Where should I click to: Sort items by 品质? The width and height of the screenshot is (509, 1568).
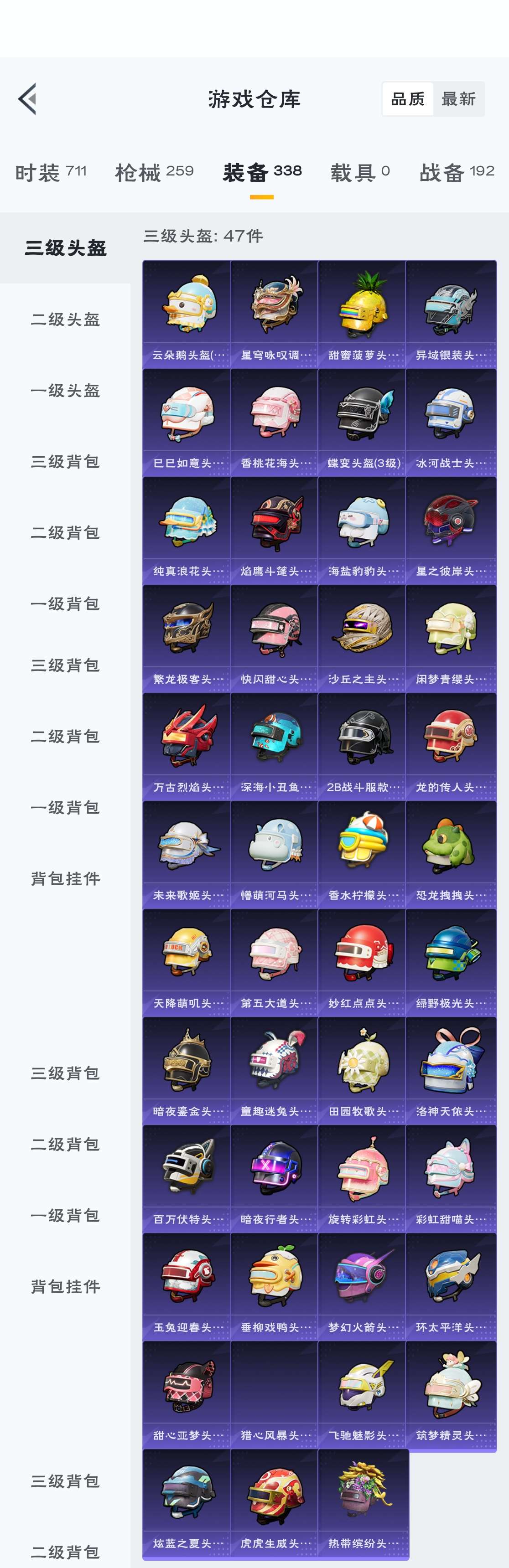pos(407,99)
